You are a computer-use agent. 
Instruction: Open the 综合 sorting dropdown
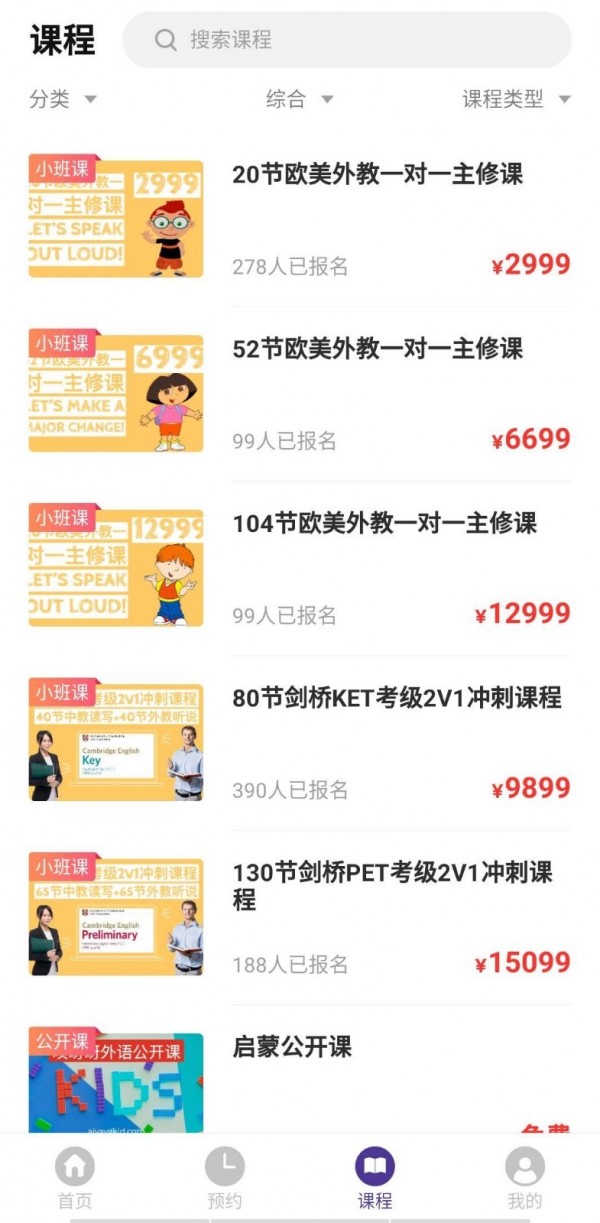(x=298, y=99)
